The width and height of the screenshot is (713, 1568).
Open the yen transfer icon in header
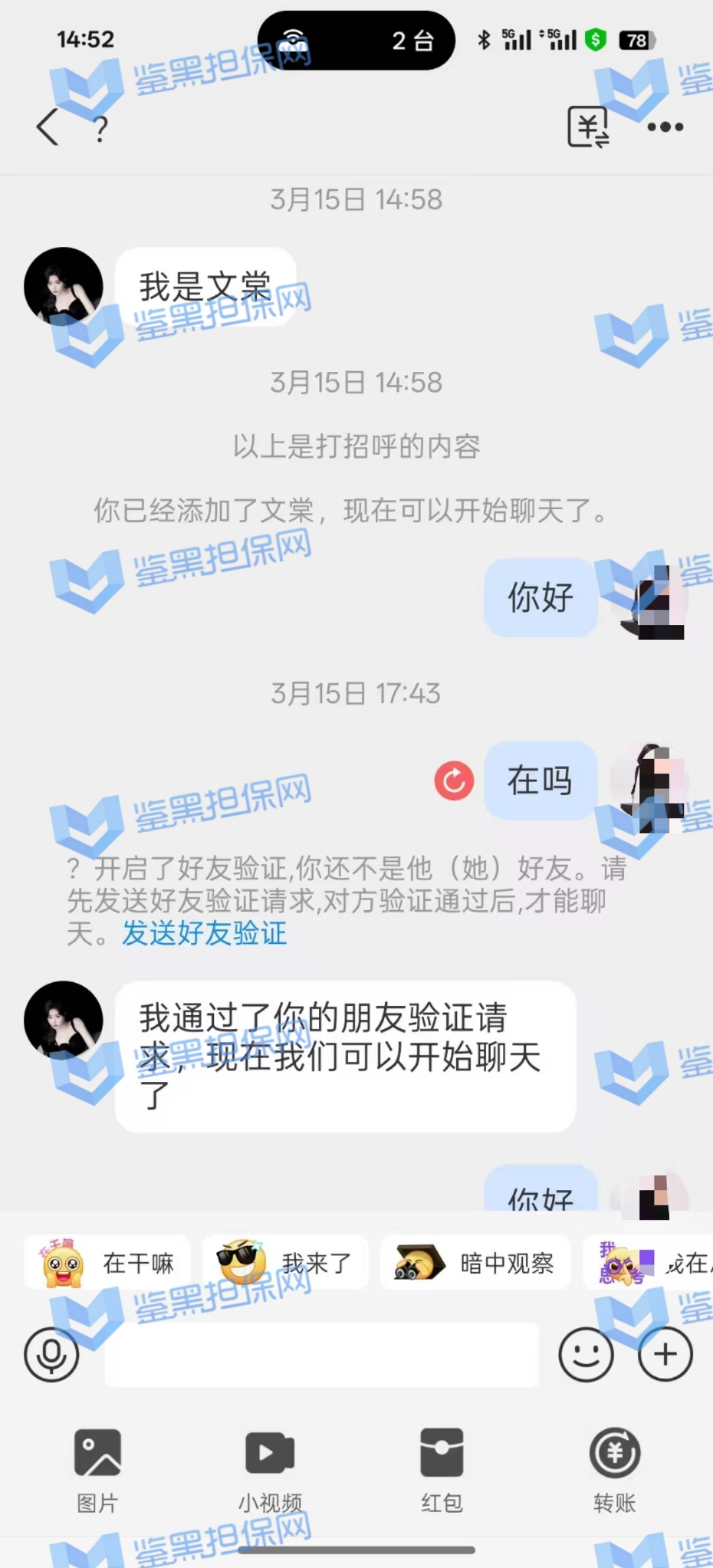[x=588, y=127]
